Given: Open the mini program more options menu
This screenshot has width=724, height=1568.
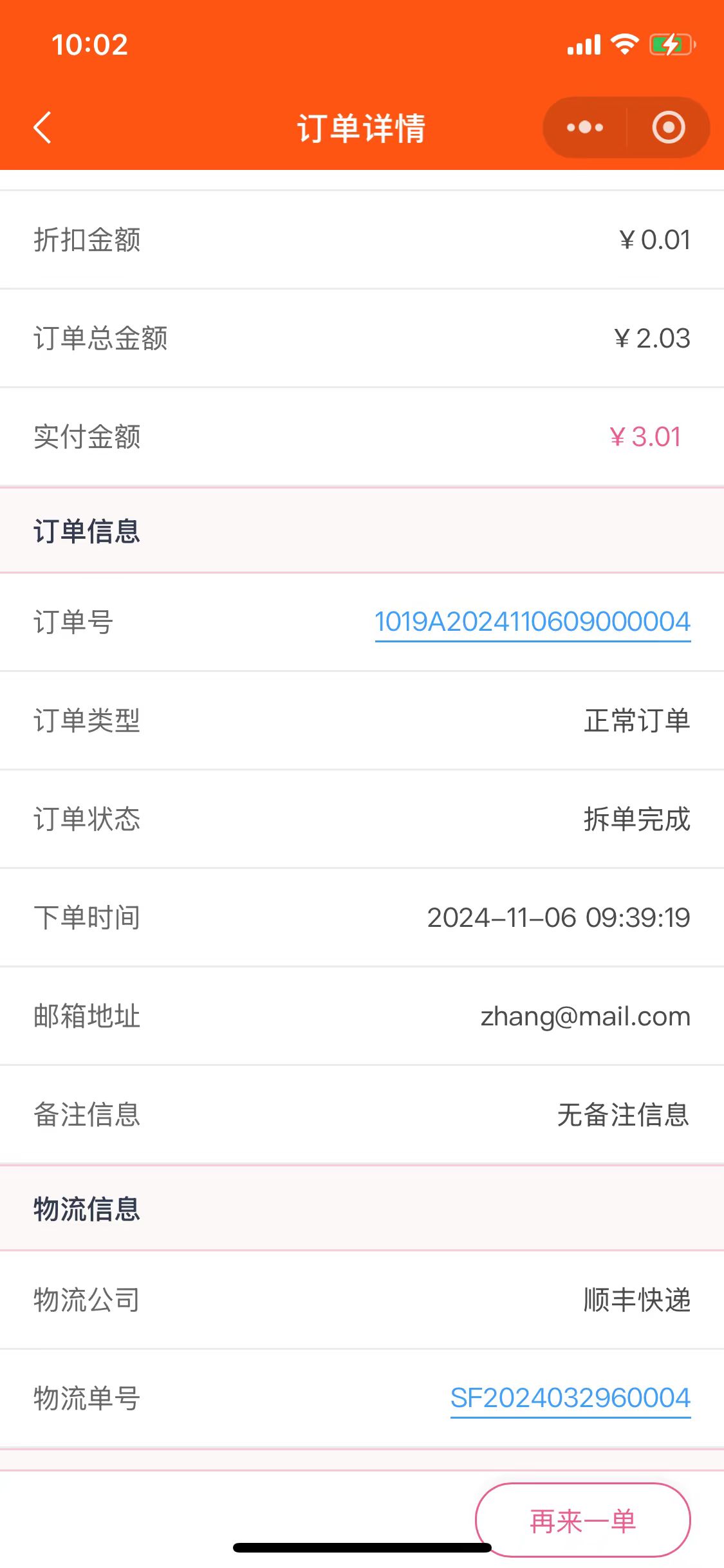Looking at the screenshot, I should click(x=584, y=127).
